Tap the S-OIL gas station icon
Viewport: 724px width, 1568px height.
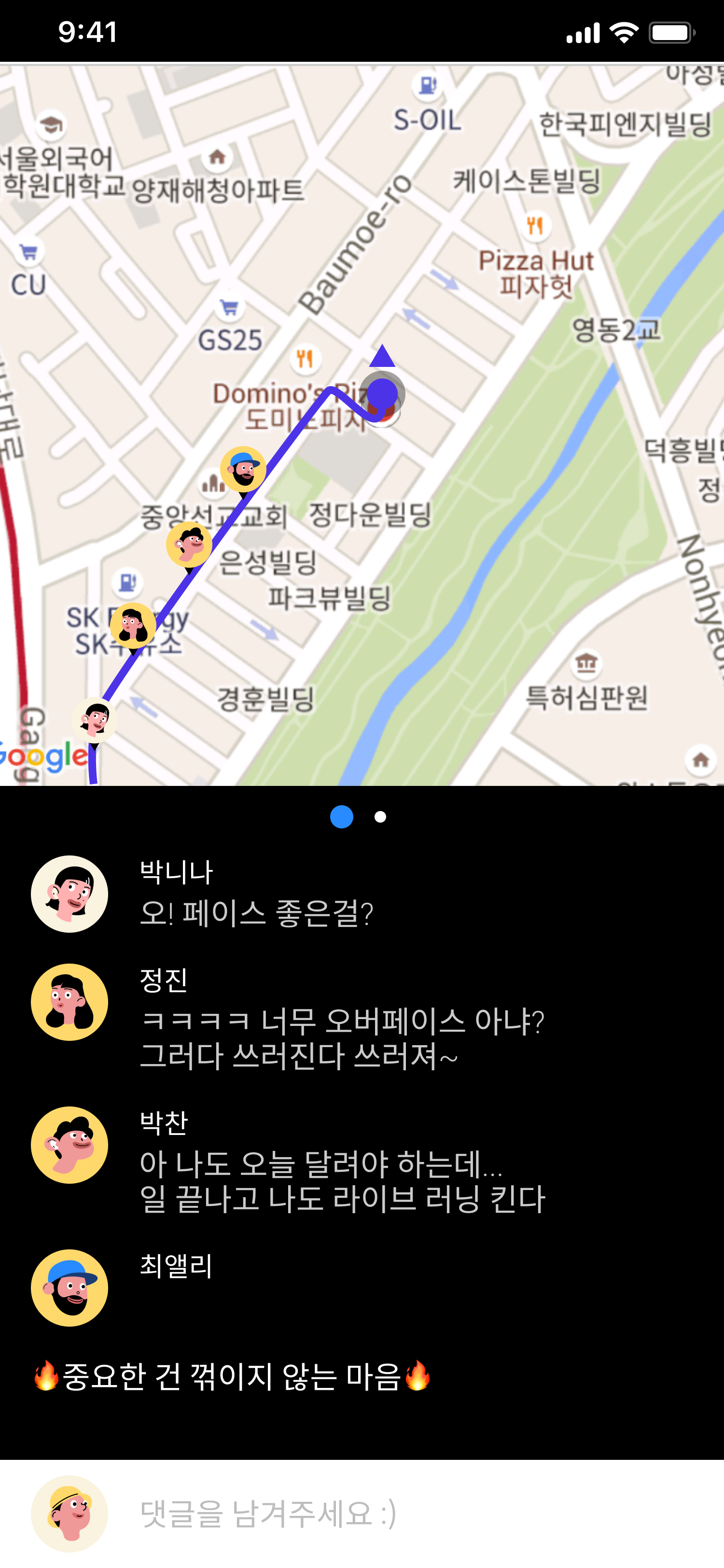pyautogui.click(x=428, y=86)
